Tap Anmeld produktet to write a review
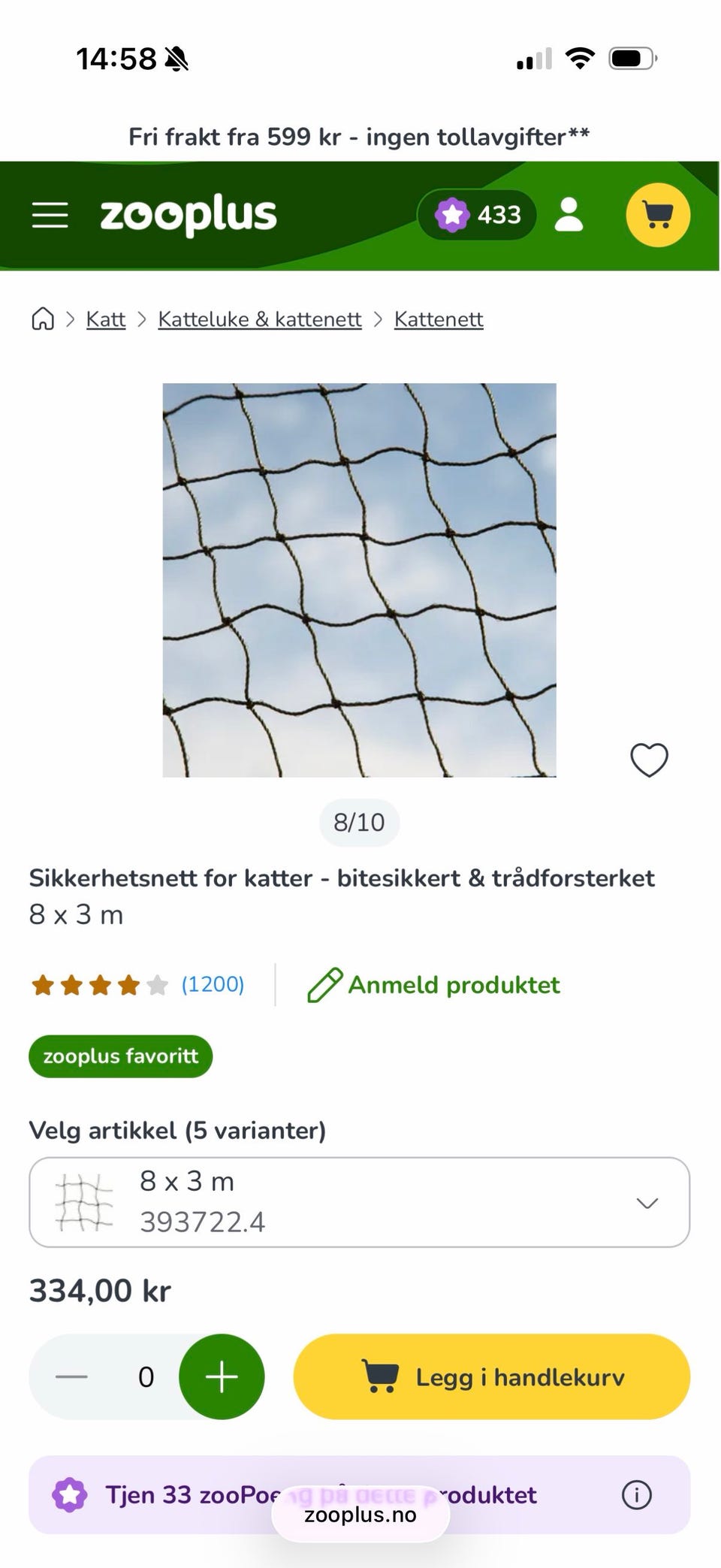The height and width of the screenshot is (1568, 721). click(x=433, y=985)
